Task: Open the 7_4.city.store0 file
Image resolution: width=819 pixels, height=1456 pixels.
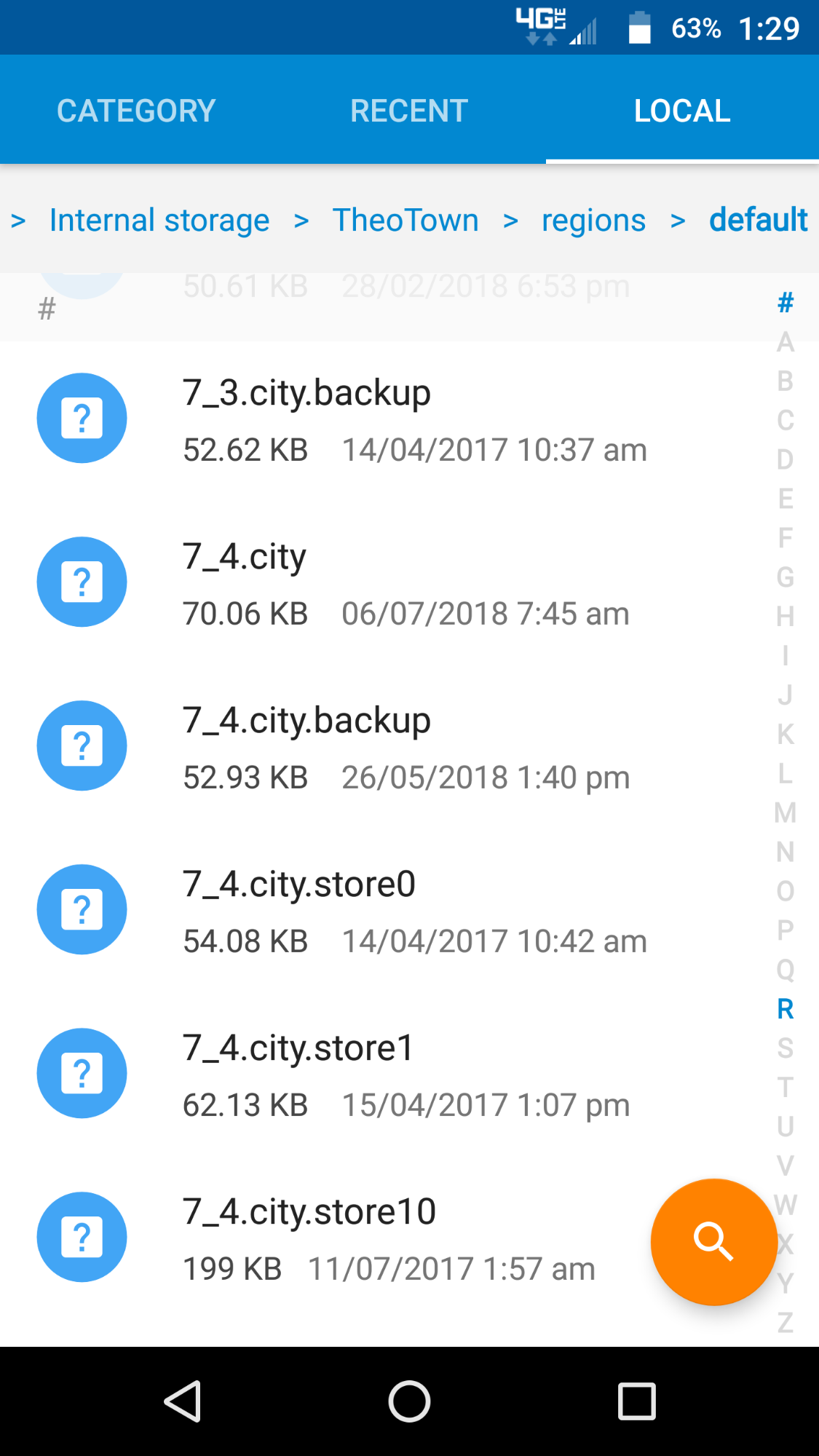Action: tap(386, 910)
